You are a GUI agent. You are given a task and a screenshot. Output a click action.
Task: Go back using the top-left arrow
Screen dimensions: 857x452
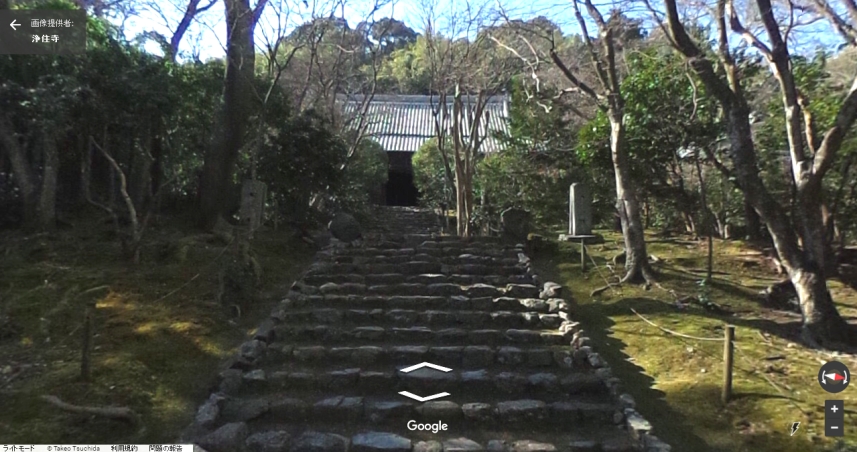[15, 25]
